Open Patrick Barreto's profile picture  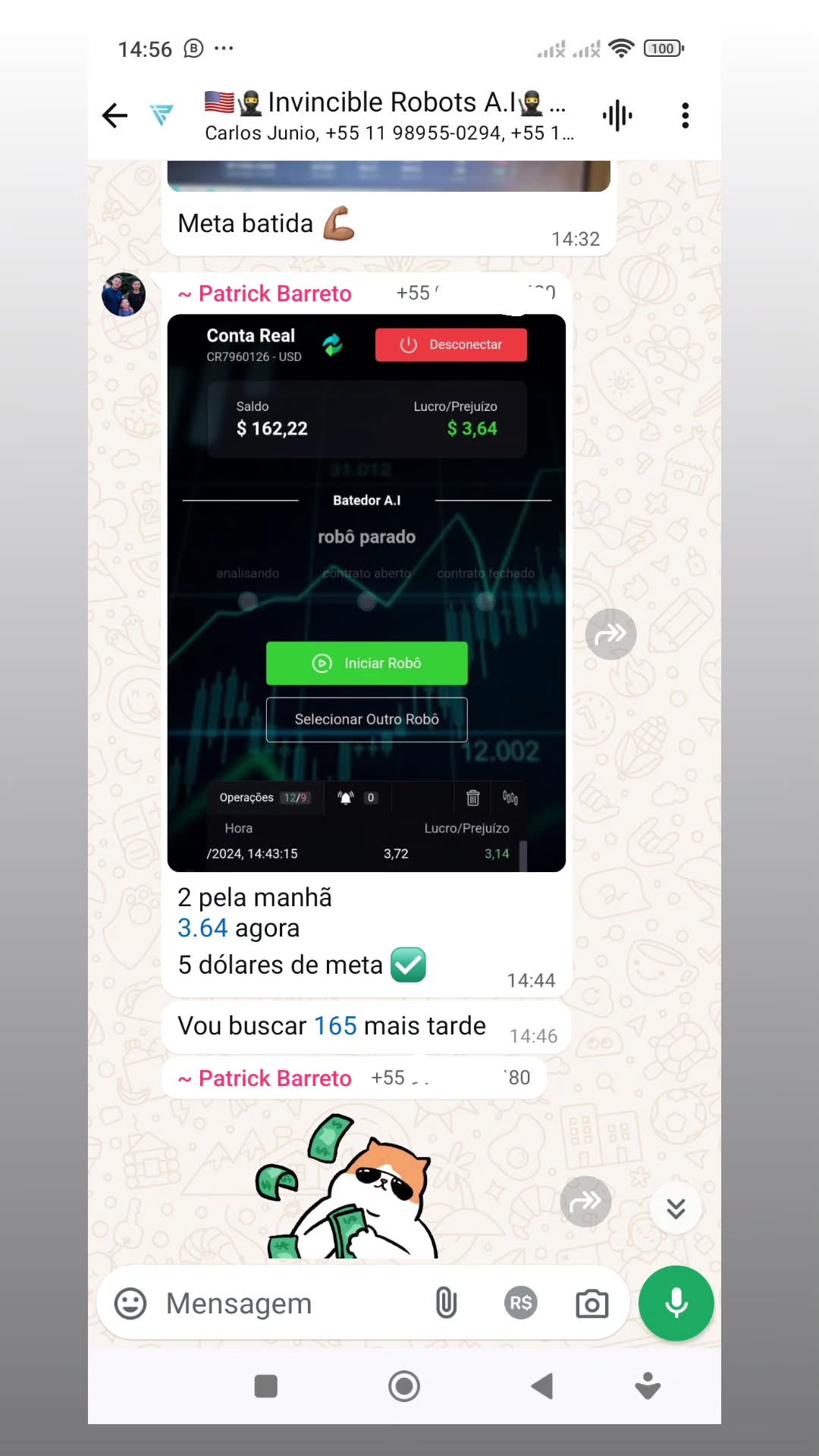click(124, 294)
